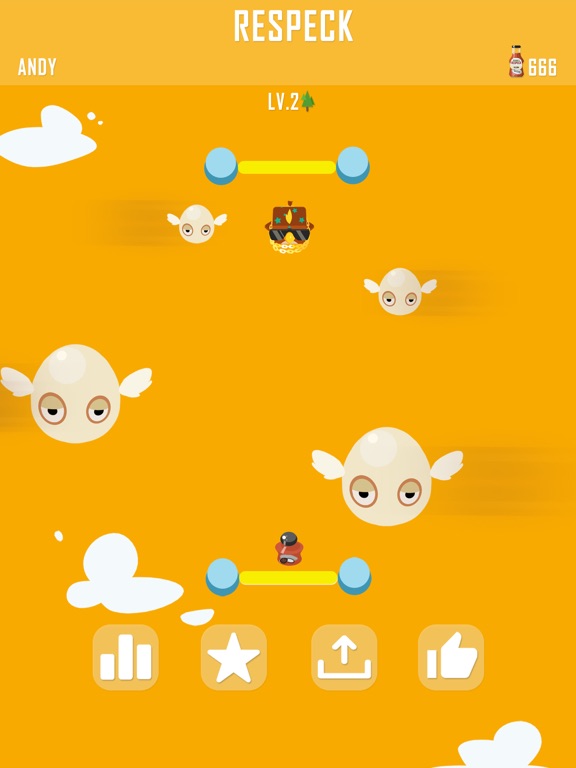Image resolution: width=576 pixels, height=768 pixels.
Task: Open the leaderboard bar chart button
Action: click(x=125, y=657)
